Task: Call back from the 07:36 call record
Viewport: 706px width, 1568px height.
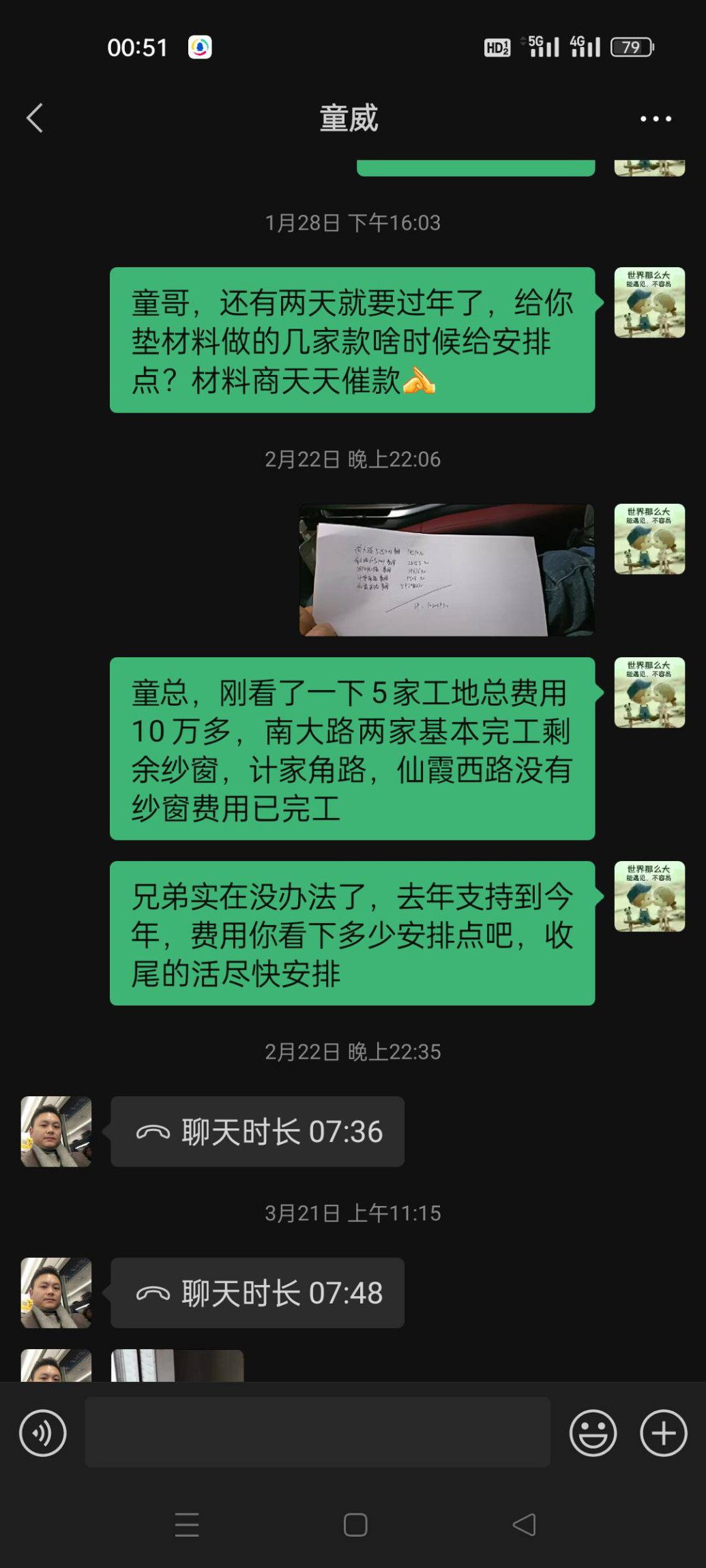Action: coord(258,1132)
